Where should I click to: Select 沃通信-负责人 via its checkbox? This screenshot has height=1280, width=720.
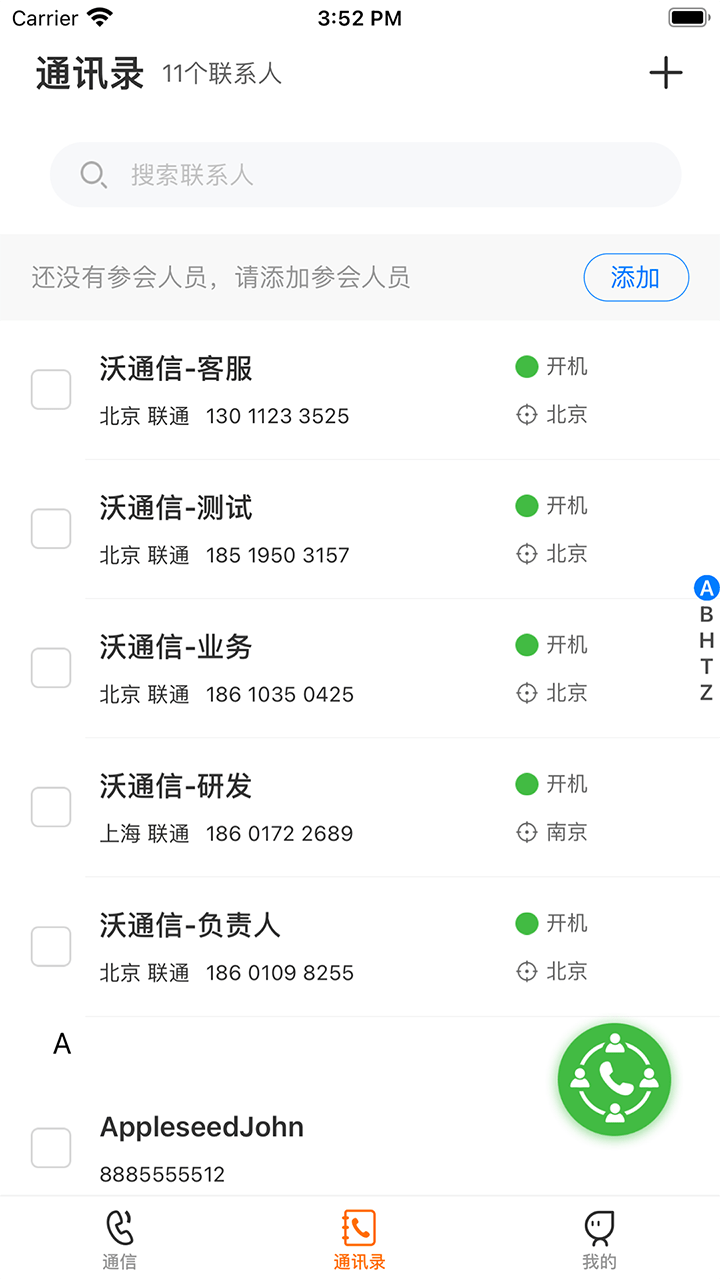51,946
